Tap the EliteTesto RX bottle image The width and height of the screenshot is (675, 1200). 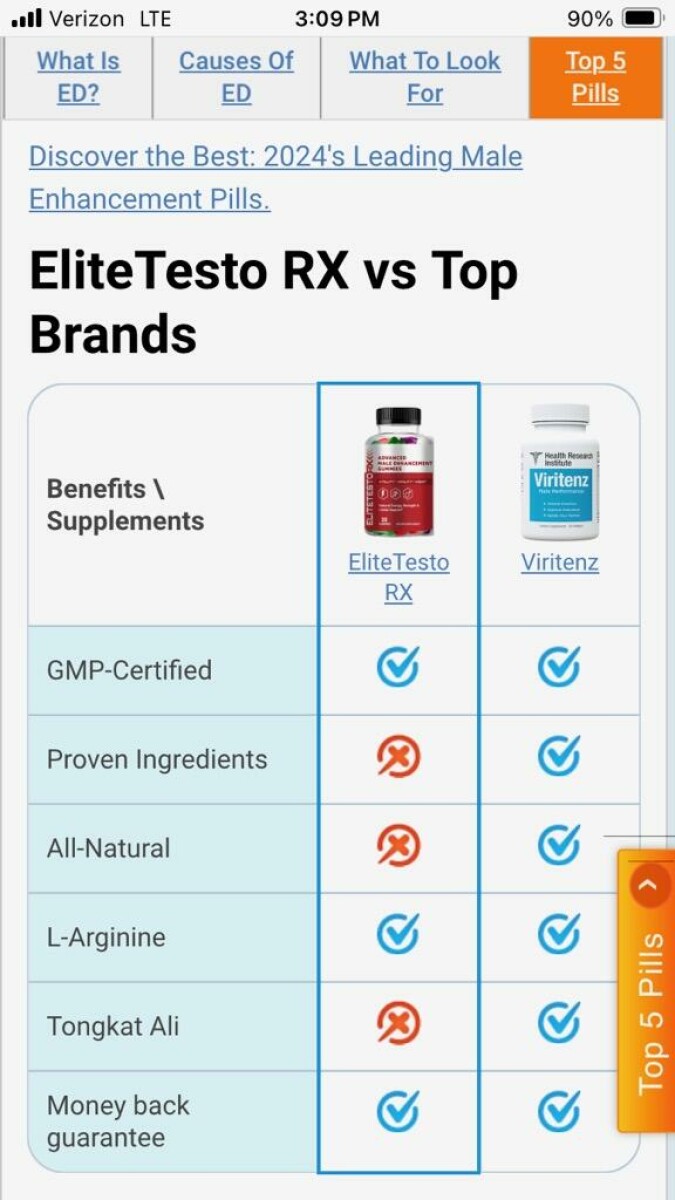coord(398,472)
